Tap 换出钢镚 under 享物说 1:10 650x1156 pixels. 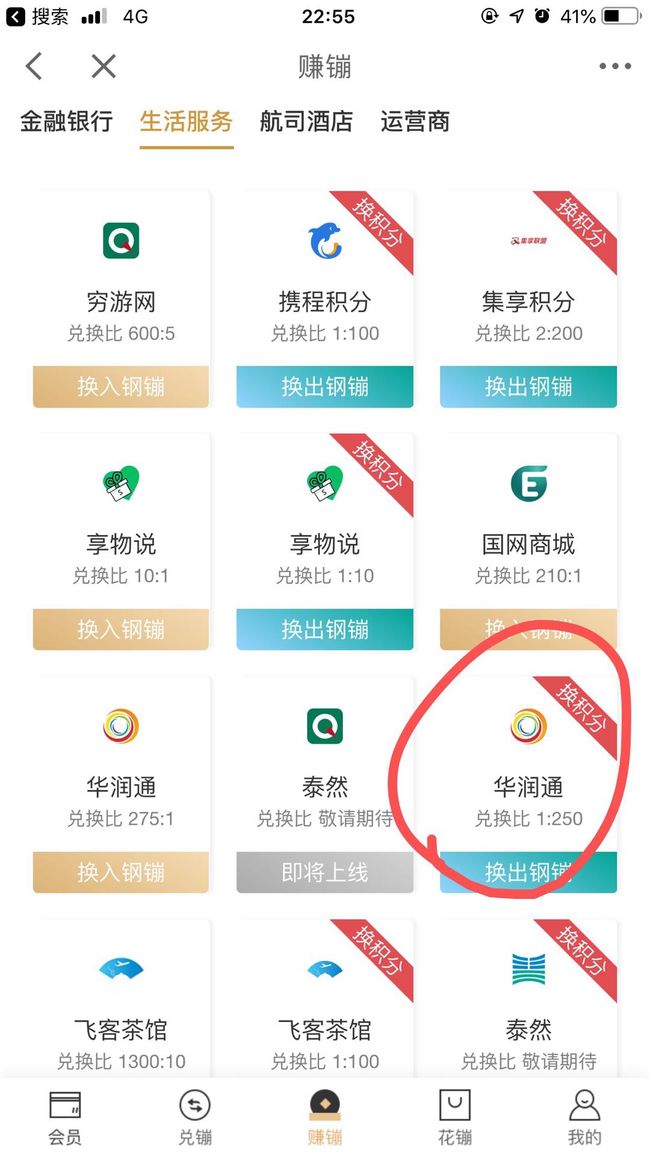point(324,629)
